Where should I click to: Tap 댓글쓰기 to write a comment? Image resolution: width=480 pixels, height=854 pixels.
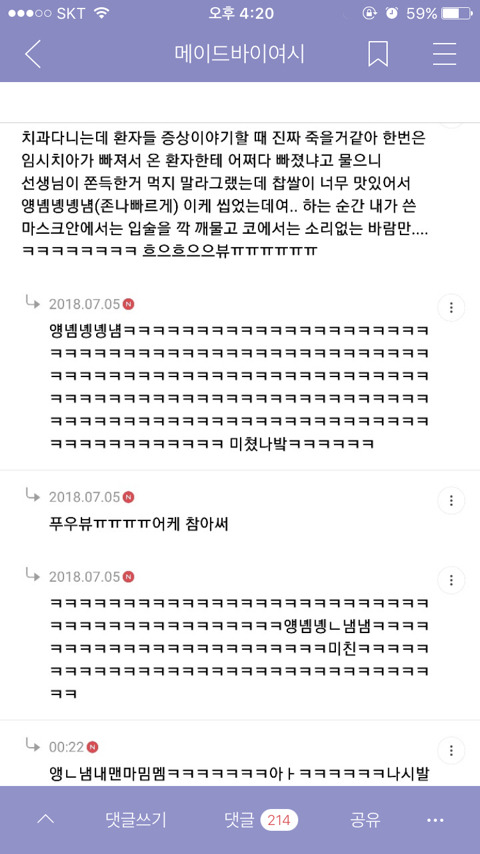pos(136,820)
